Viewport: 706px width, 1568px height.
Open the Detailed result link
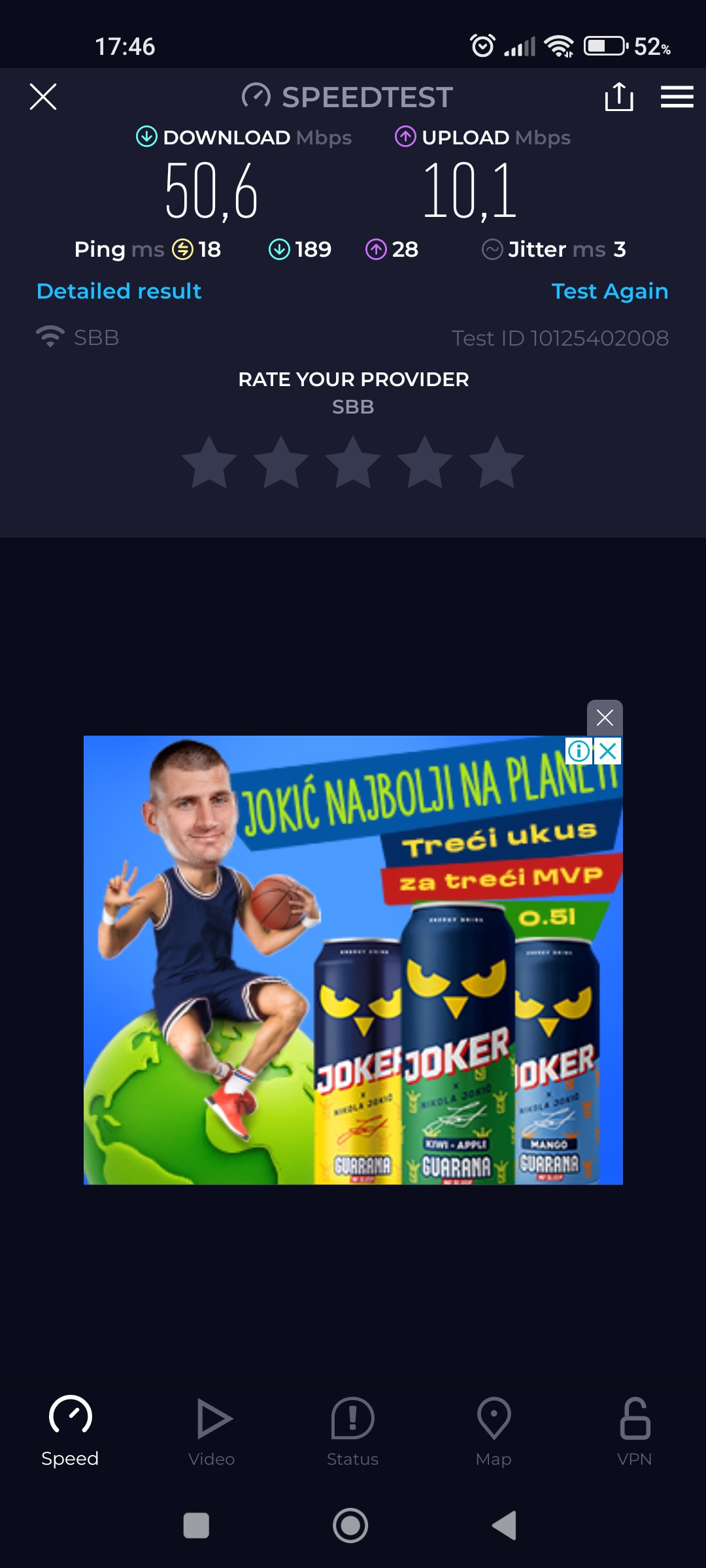119,291
